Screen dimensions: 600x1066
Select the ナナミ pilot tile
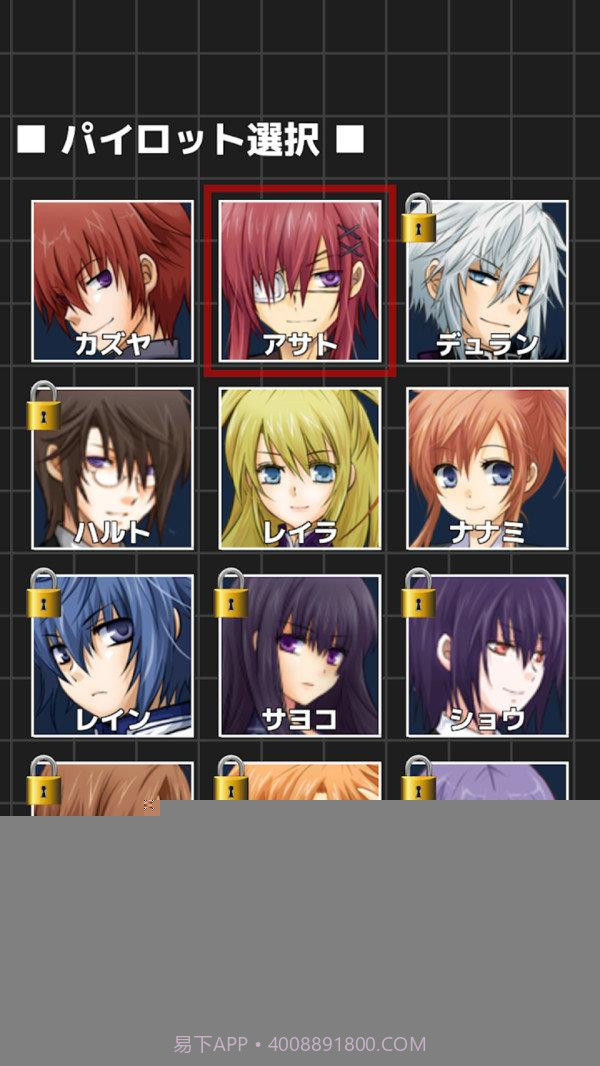tap(487, 468)
